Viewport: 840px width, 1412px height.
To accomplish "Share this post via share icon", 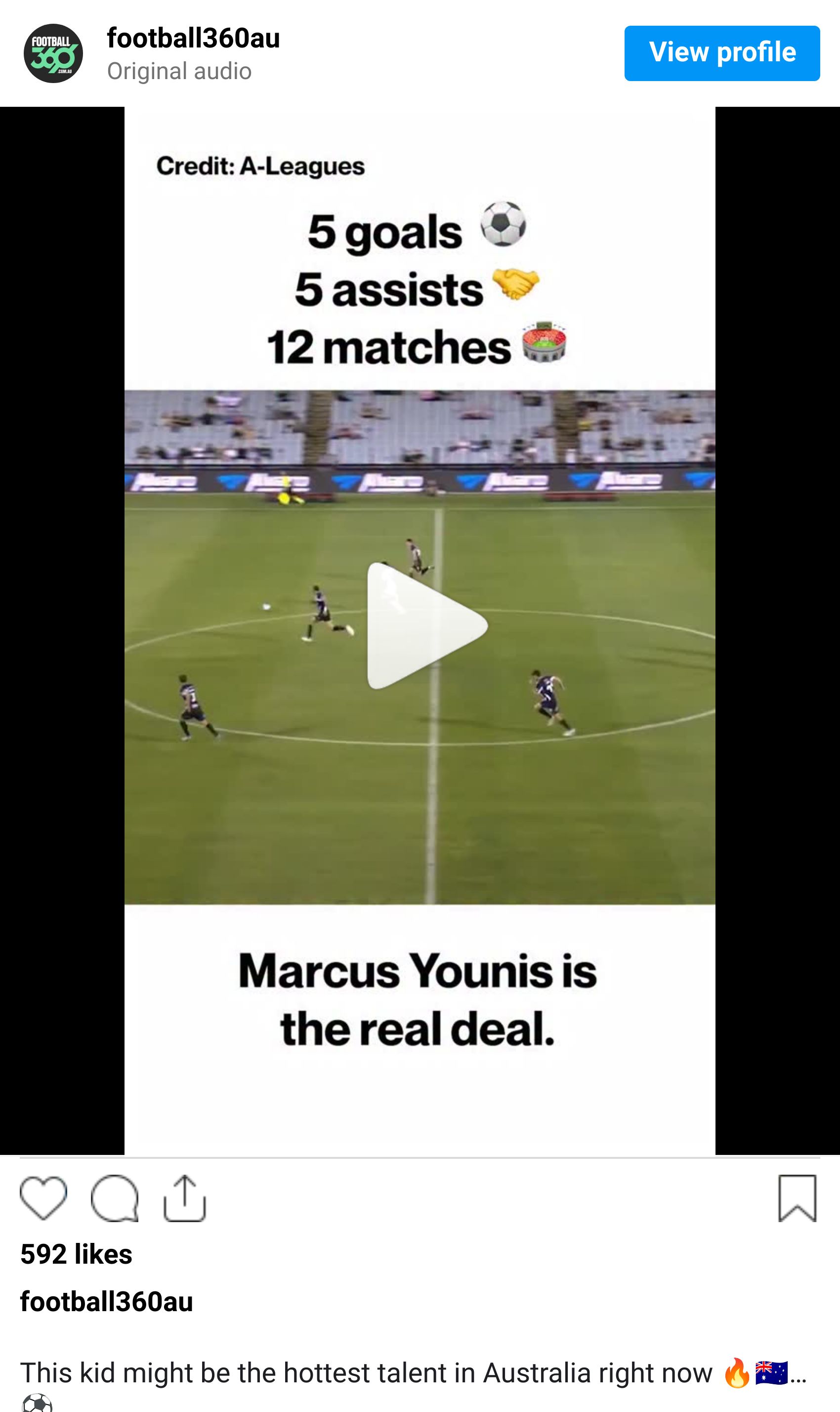I will point(184,1197).
